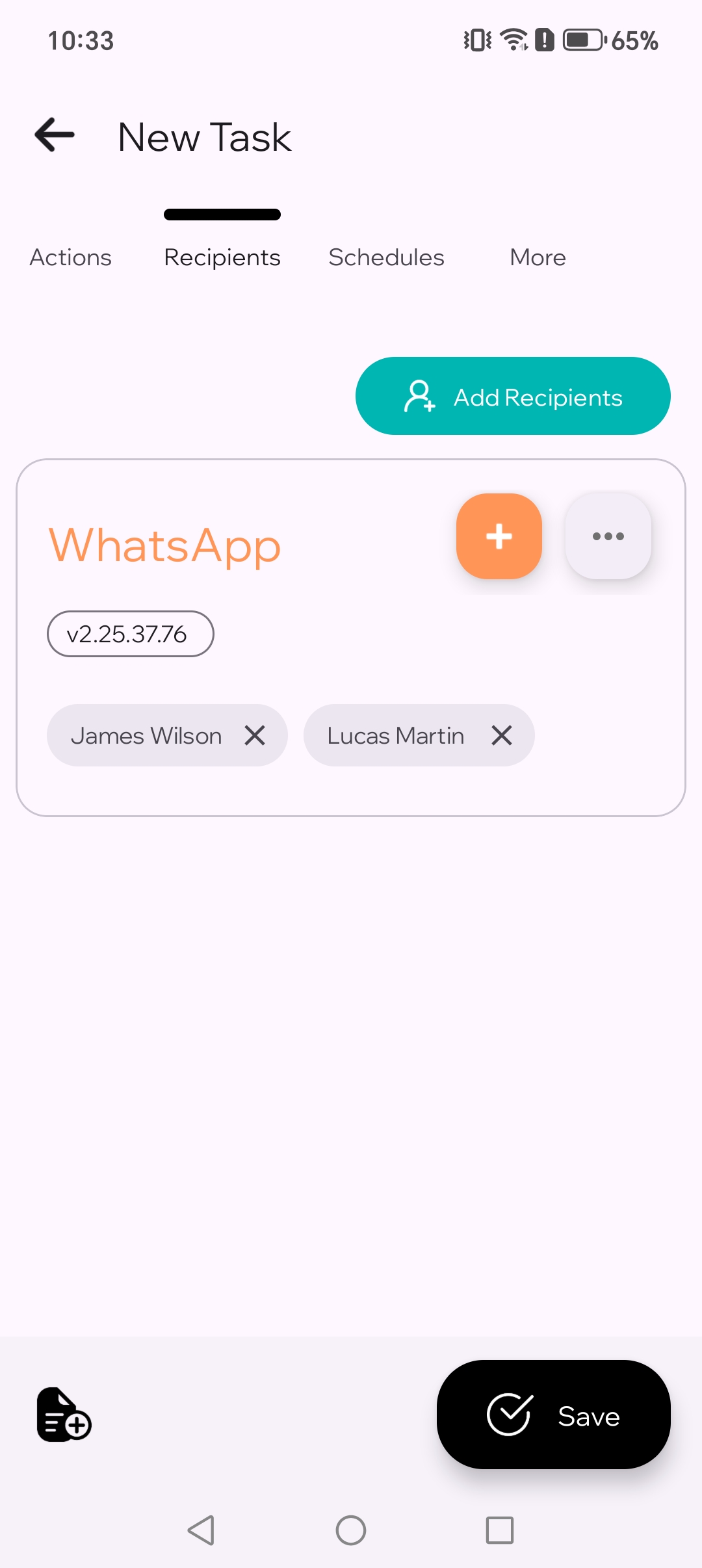This screenshot has height=1568, width=702.
Task: Select the WhatsApp title text
Action: coord(164,545)
